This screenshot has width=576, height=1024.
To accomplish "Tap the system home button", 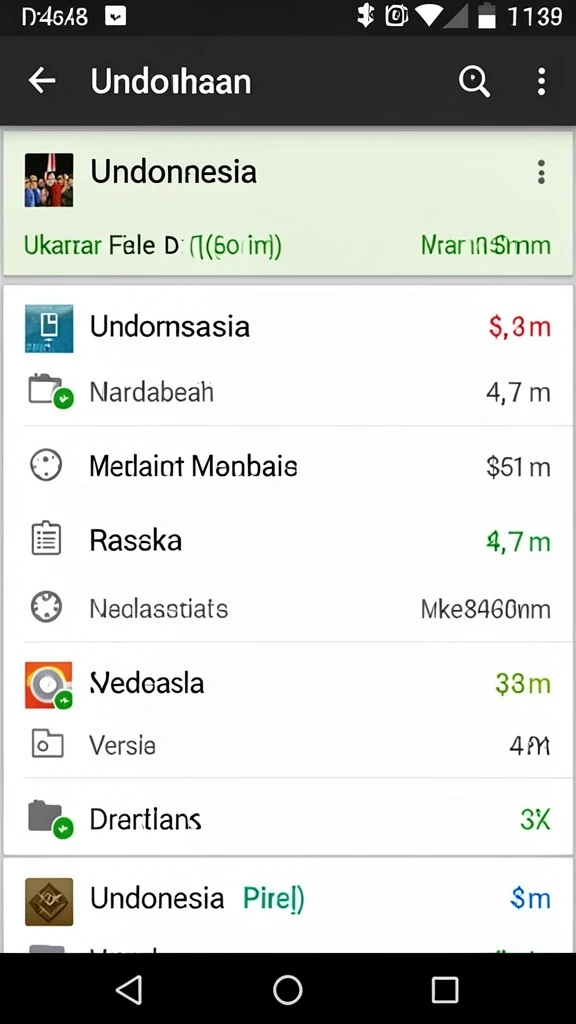I will coord(288,989).
